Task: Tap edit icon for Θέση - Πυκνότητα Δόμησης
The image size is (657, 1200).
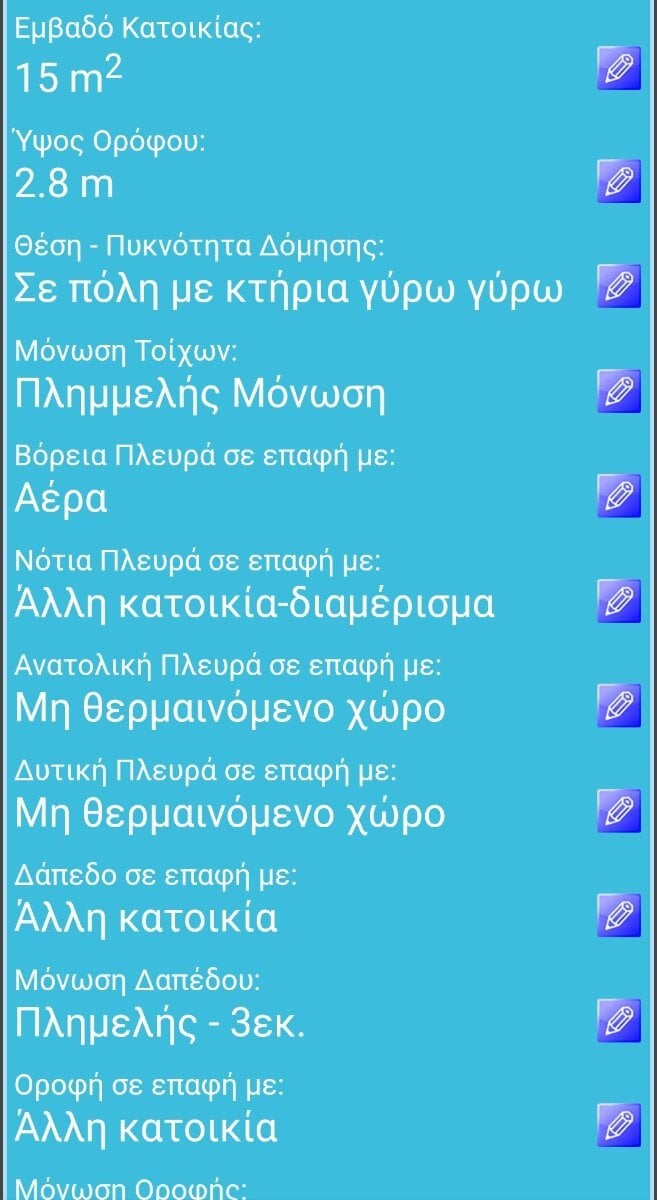Action: point(618,285)
